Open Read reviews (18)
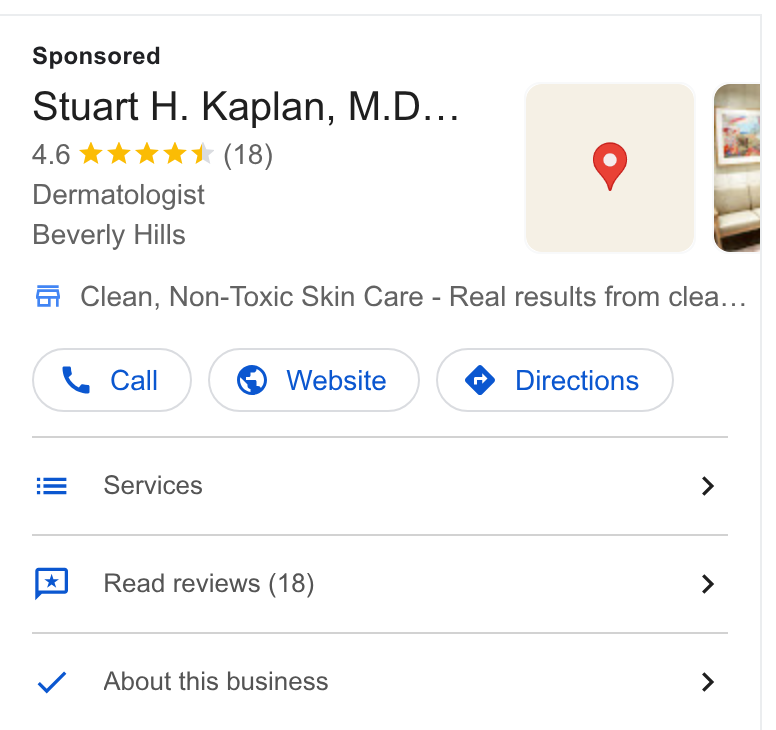776x730 pixels. click(380, 584)
